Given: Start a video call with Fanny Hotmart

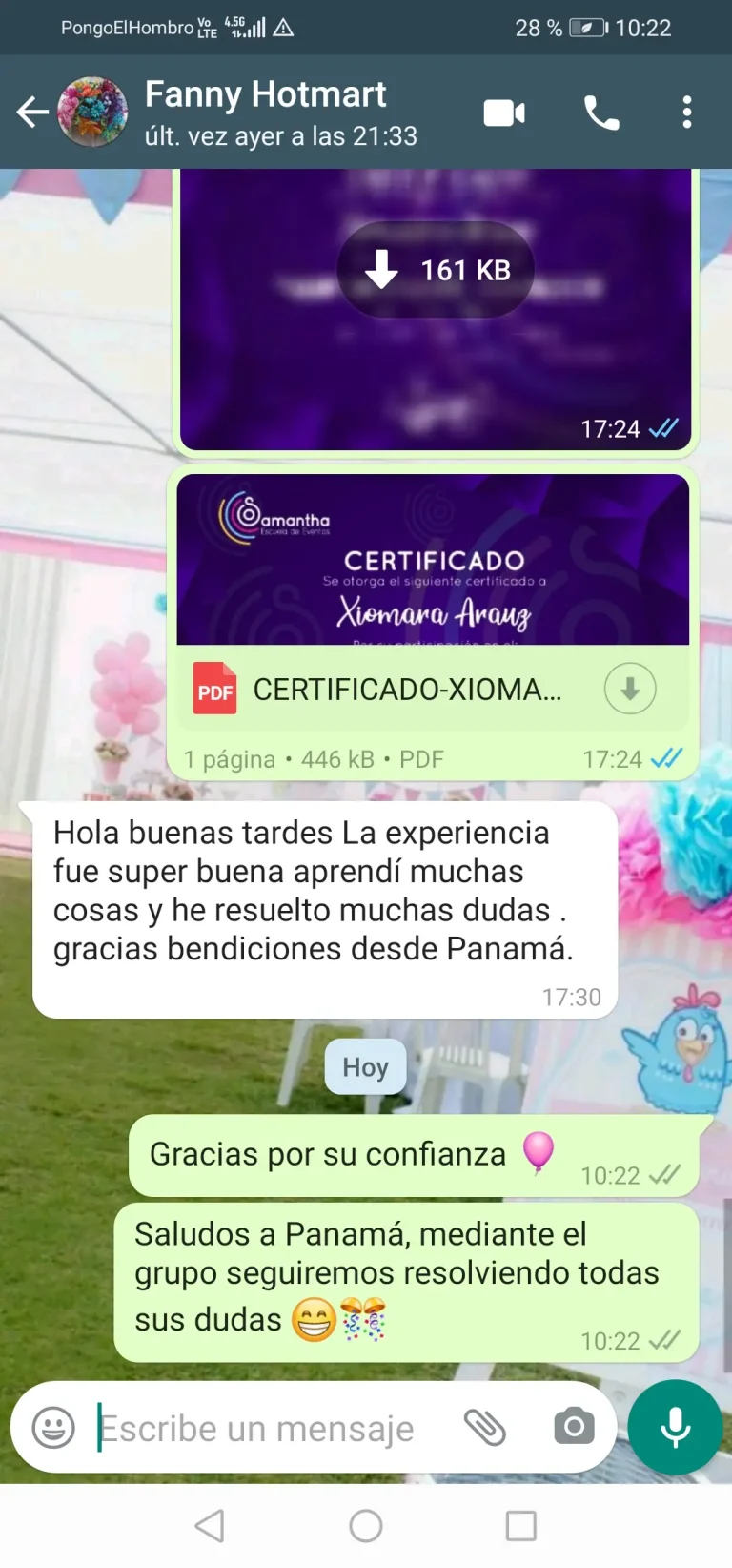Looking at the screenshot, I should click(x=504, y=113).
